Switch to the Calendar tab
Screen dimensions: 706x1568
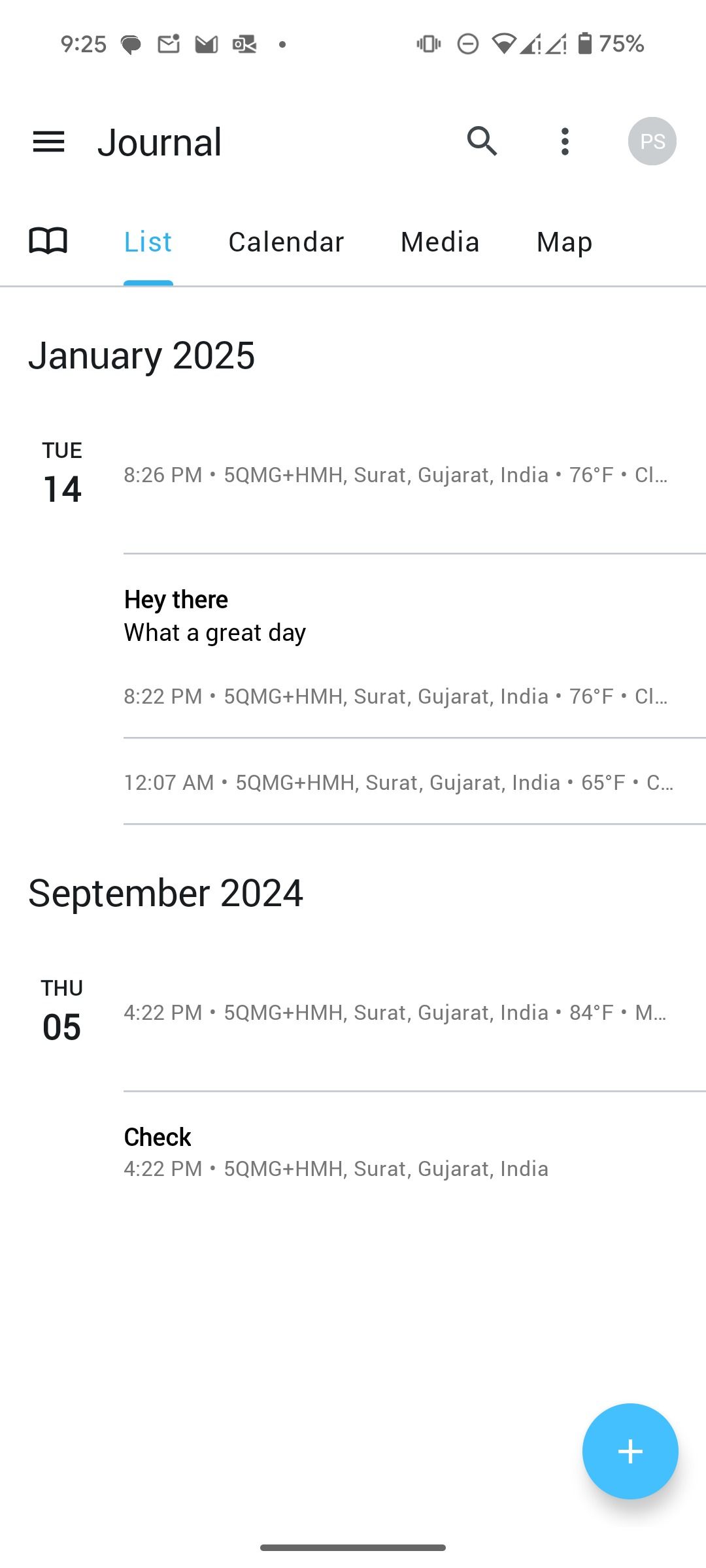click(286, 241)
